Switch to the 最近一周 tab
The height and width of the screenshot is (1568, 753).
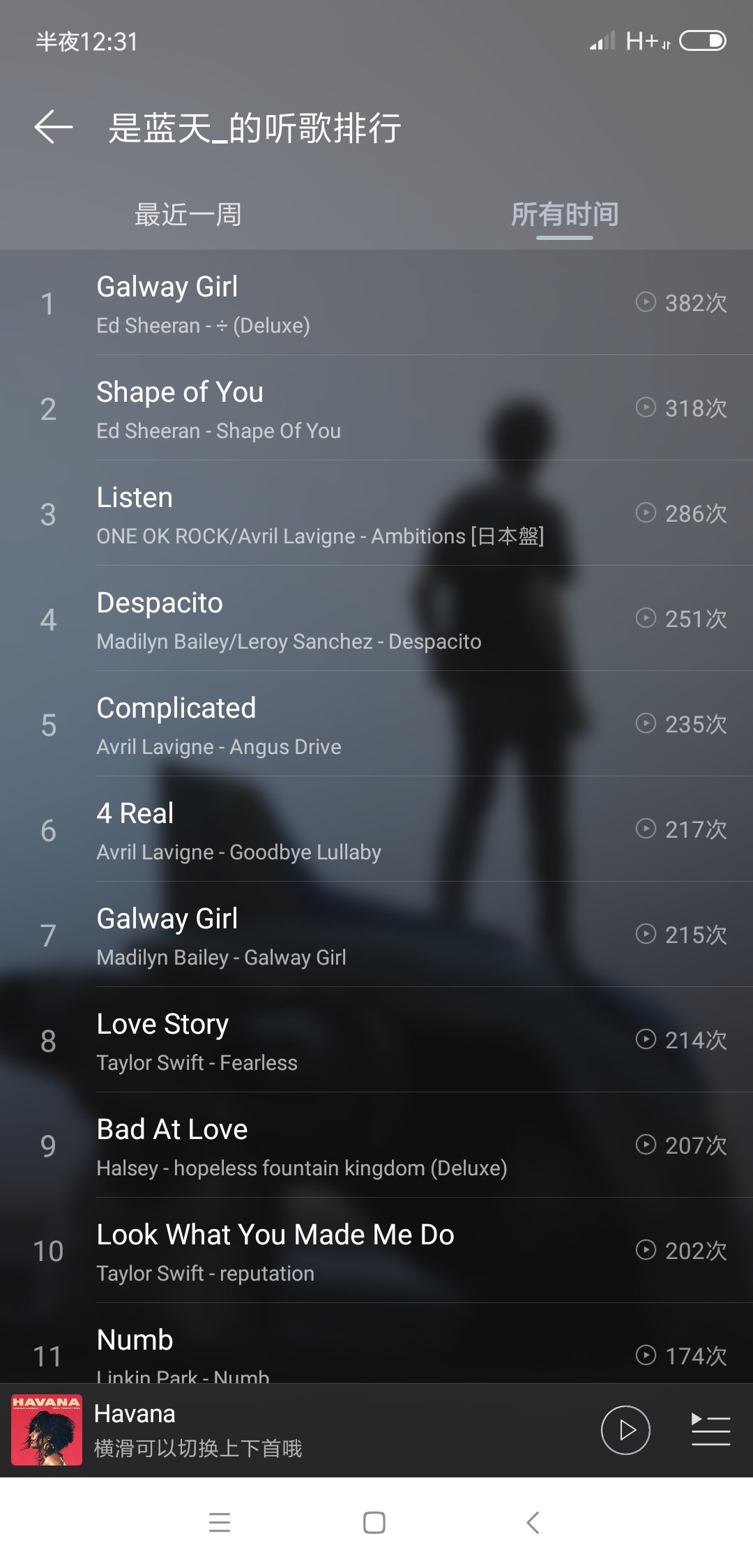(x=188, y=214)
